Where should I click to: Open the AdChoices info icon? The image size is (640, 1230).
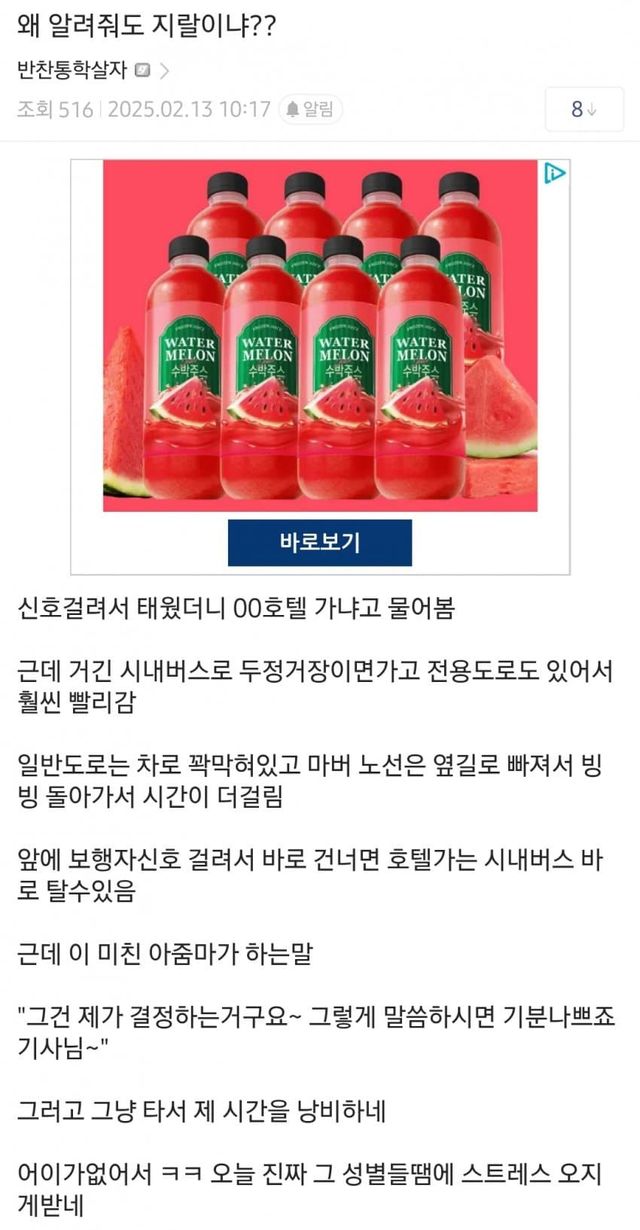(x=554, y=174)
